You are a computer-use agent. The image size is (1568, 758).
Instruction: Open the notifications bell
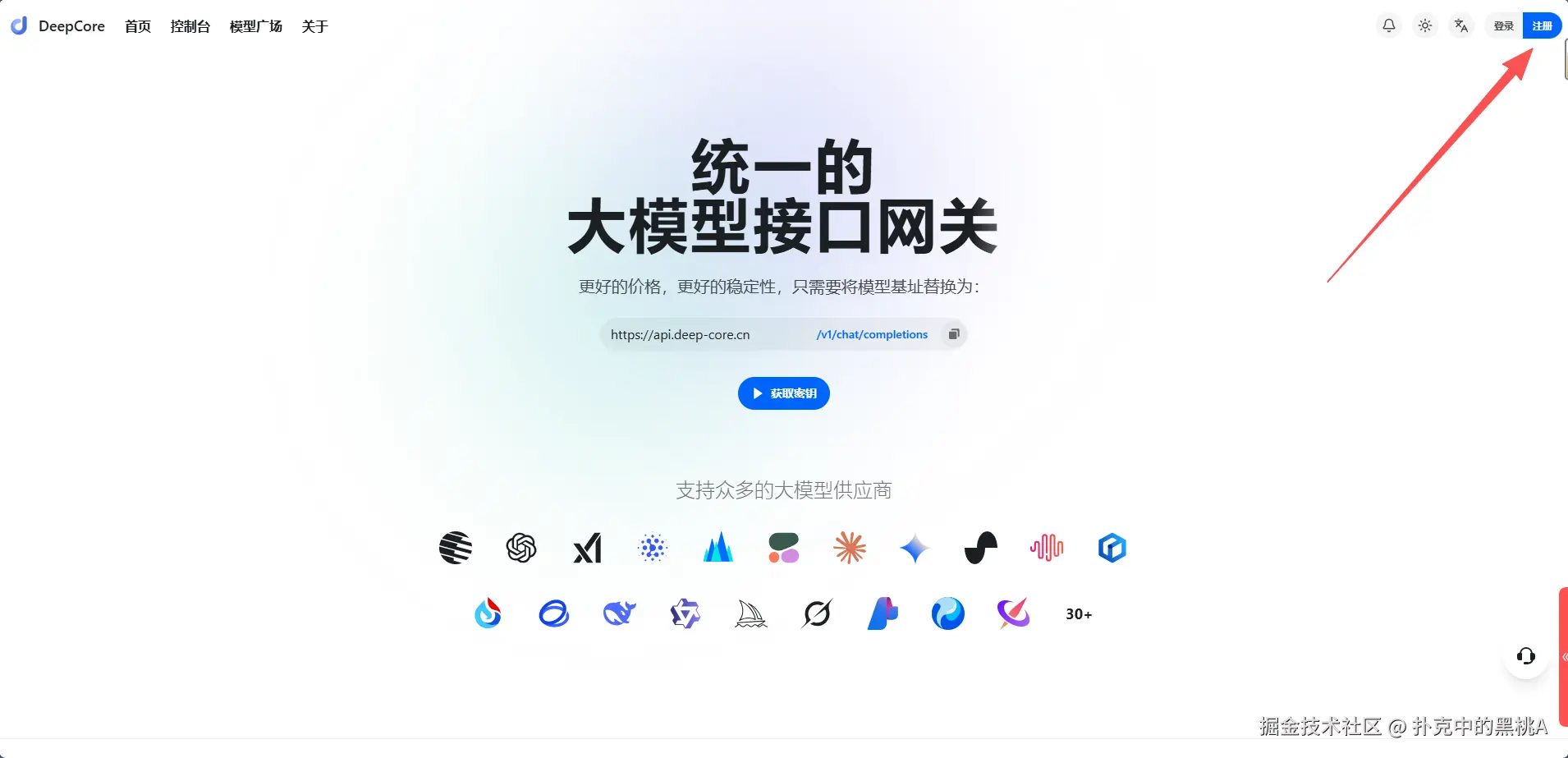pos(1388,25)
